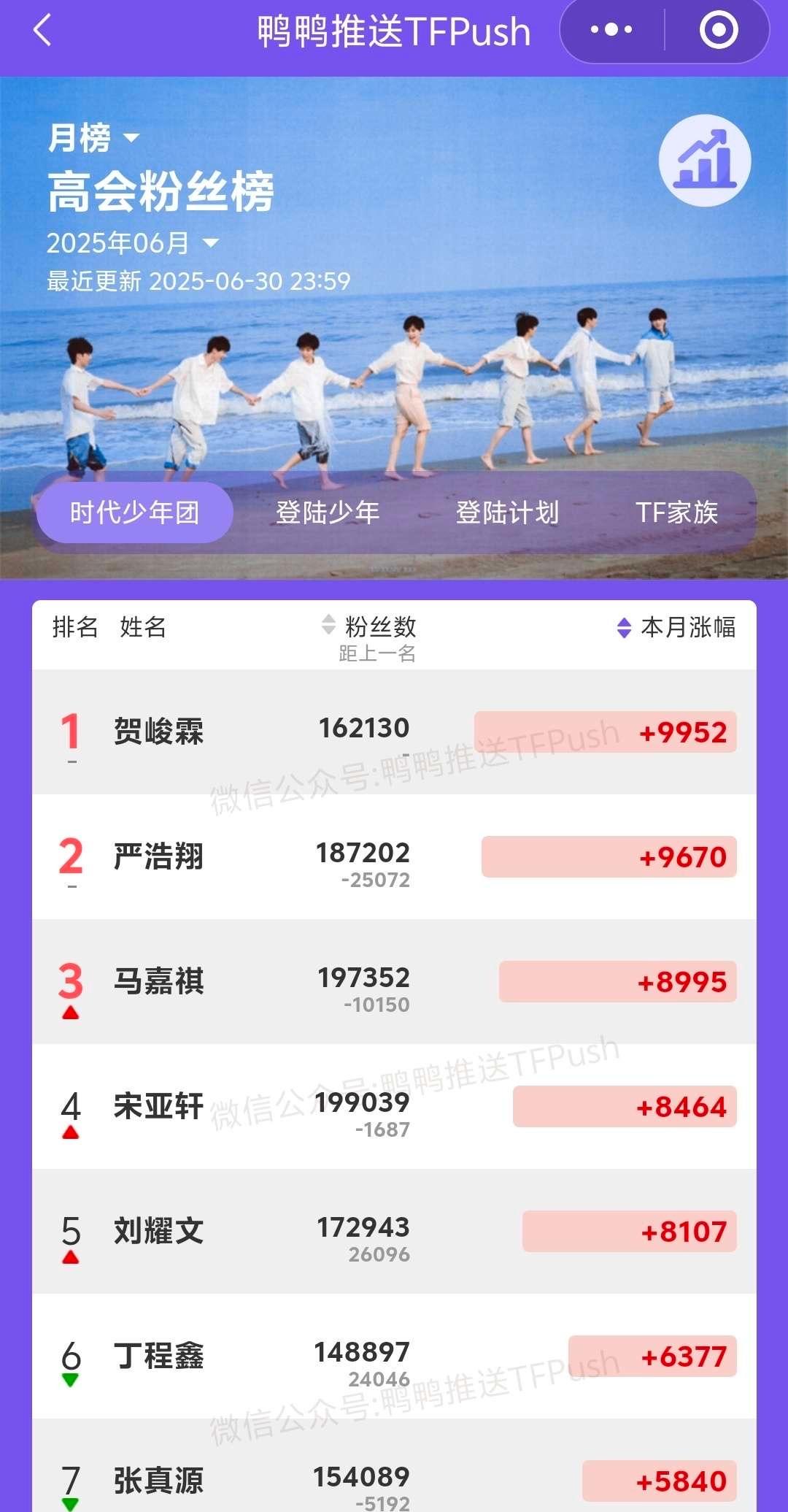Open 张真源's ranking row
The image size is (788, 1512).
(x=394, y=1465)
